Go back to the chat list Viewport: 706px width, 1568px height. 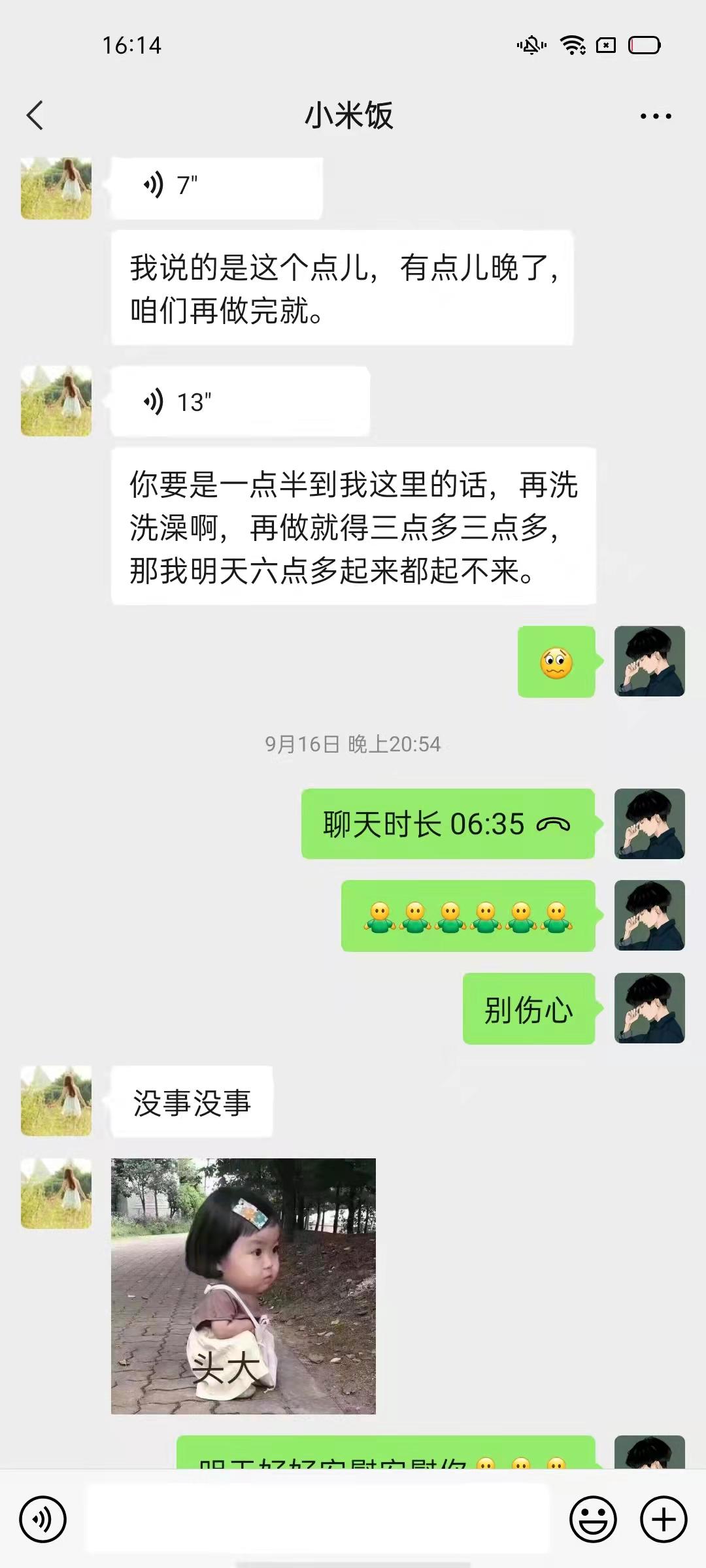click(35, 116)
